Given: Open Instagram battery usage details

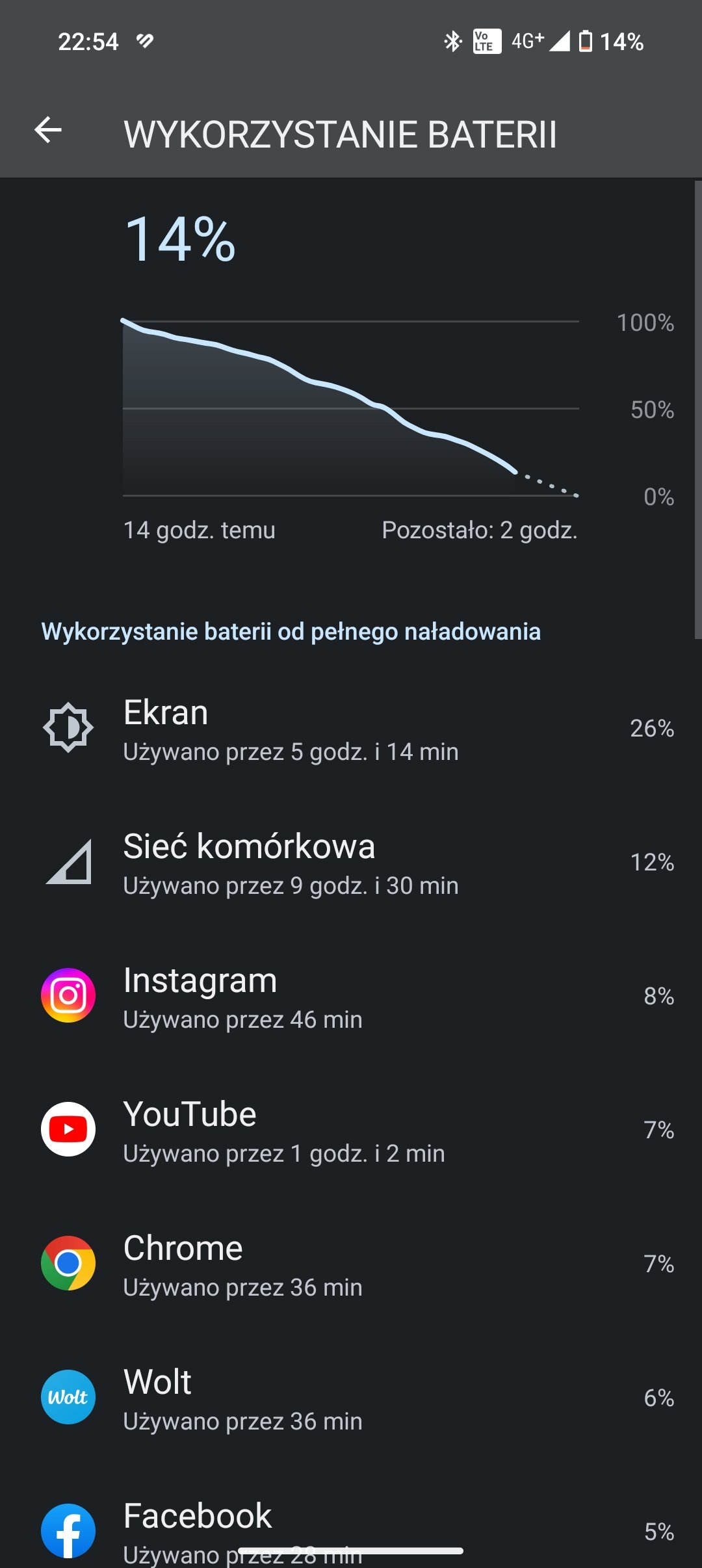Looking at the screenshot, I should 351,997.
